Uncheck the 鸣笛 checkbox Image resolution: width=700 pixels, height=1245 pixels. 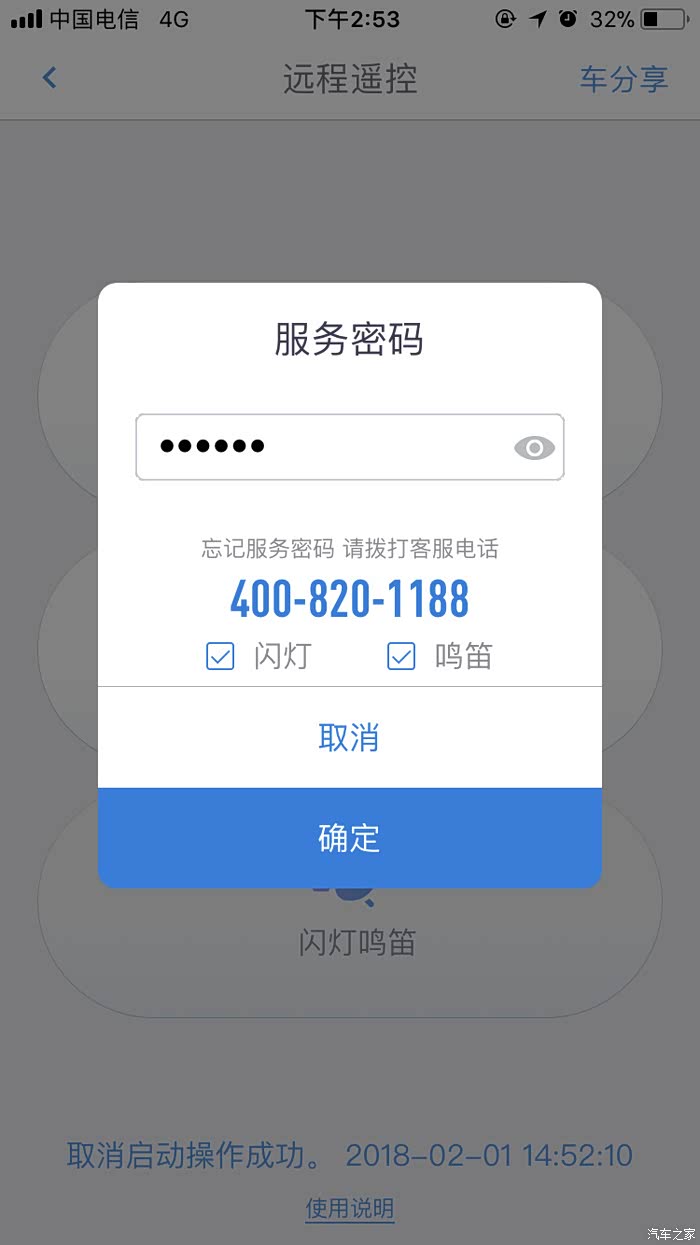pos(401,657)
